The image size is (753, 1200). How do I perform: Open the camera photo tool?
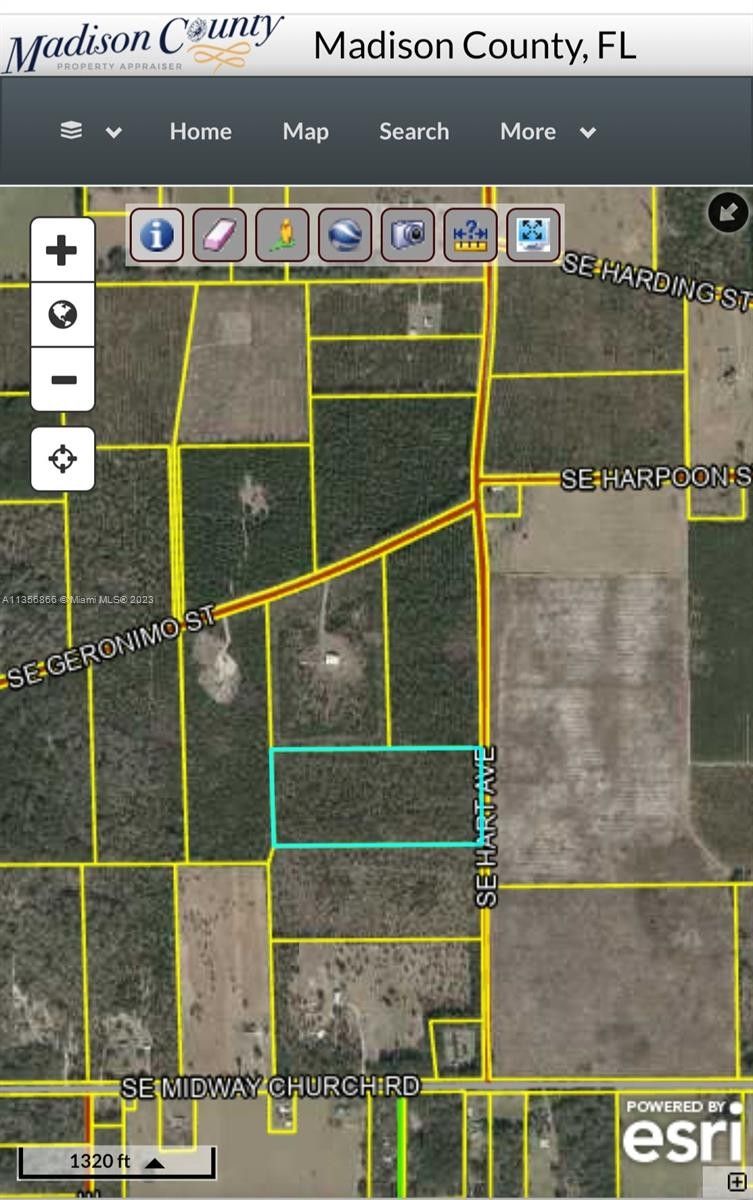(x=407, y=234)
